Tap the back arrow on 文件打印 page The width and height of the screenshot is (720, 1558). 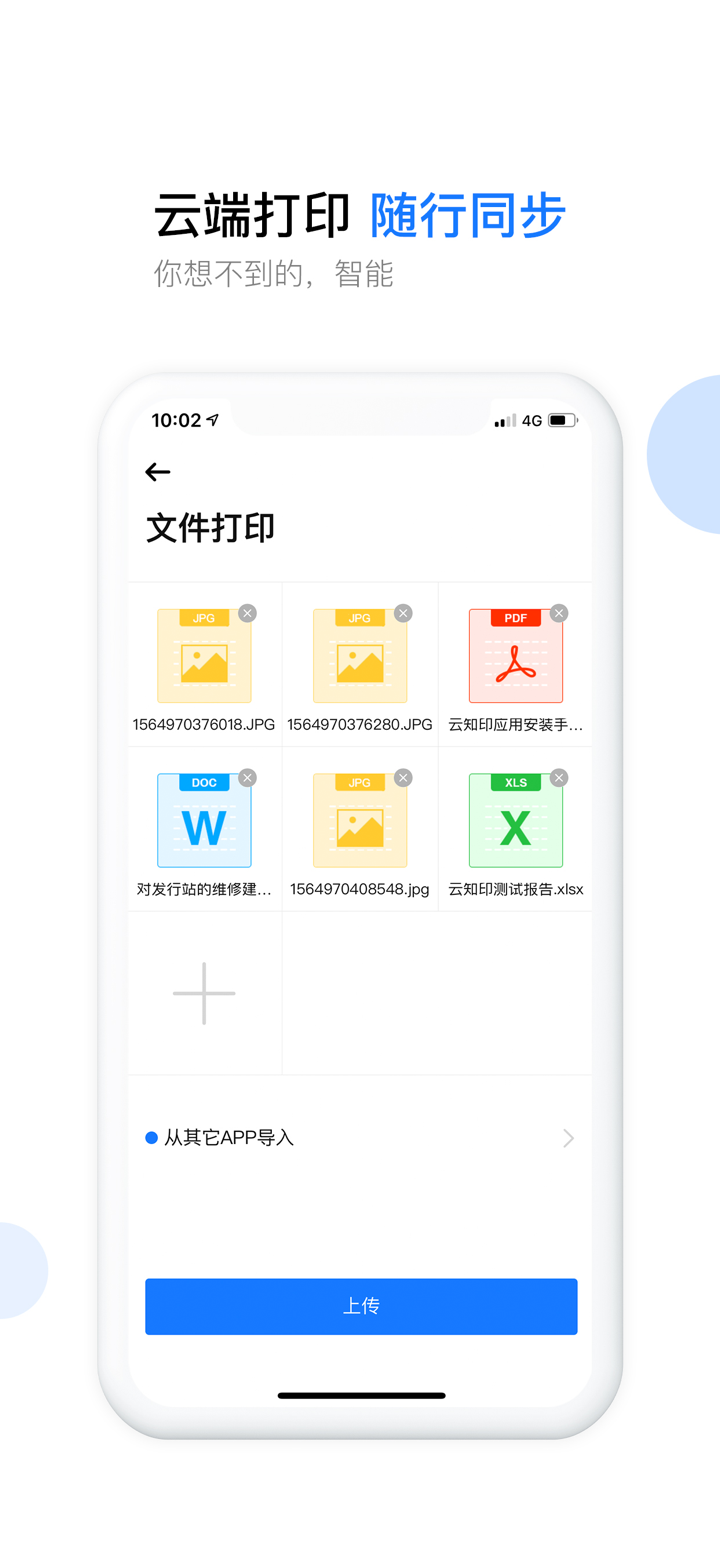coord(157,471)
